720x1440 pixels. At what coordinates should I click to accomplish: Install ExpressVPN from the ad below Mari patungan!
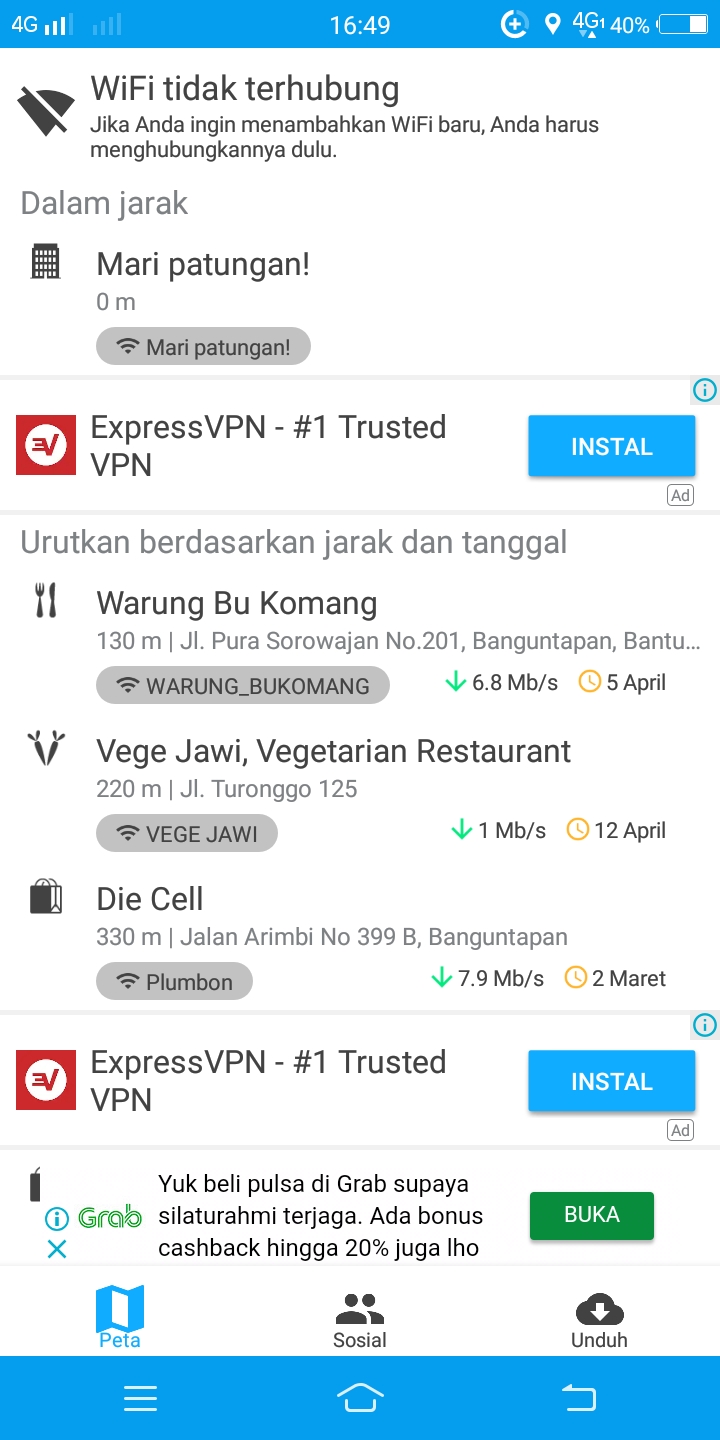click(x=611, y=447)
